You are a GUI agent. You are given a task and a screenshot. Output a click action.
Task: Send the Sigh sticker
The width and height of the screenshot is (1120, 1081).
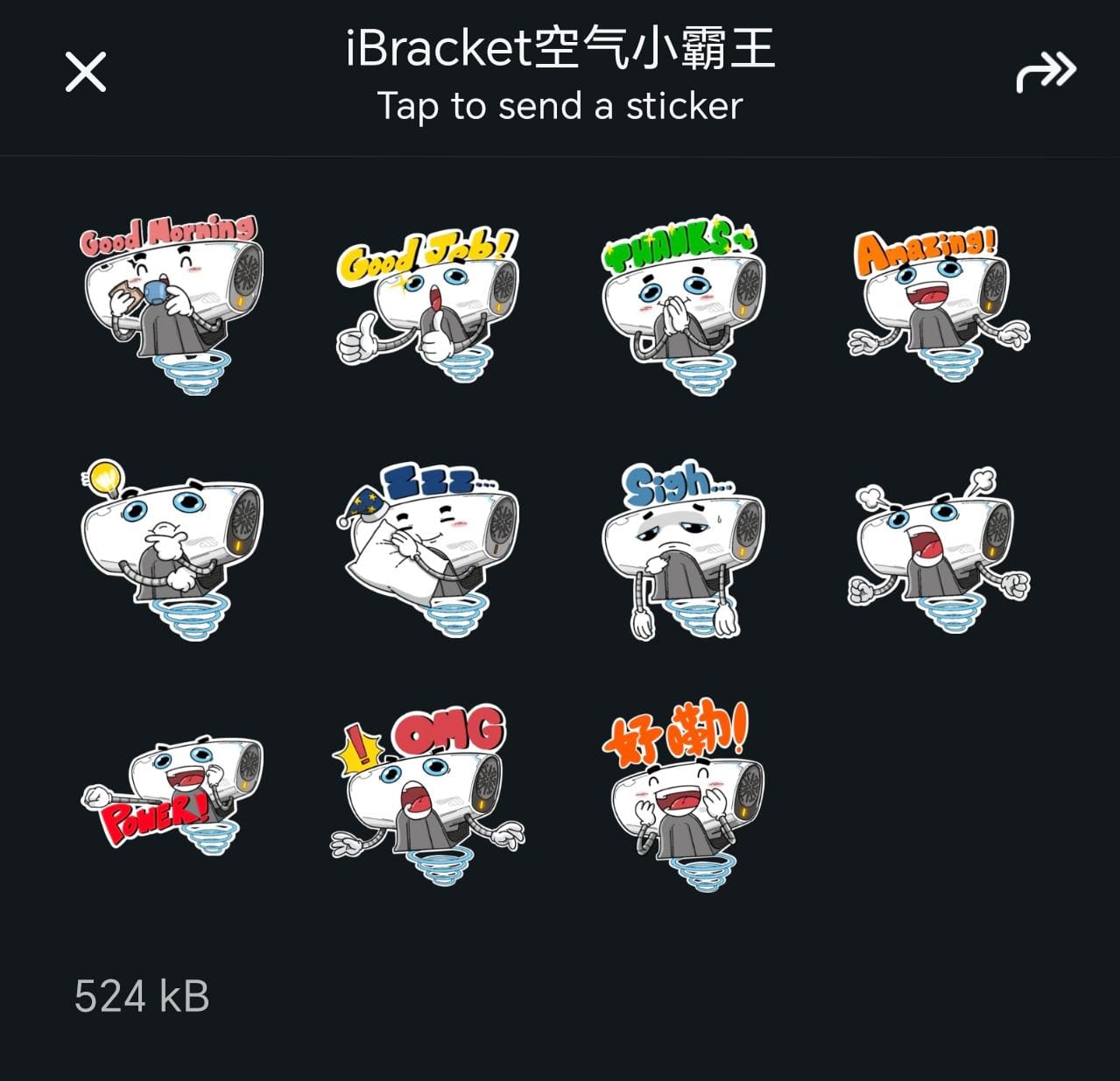pyautogui.click(x=684, y=549)
